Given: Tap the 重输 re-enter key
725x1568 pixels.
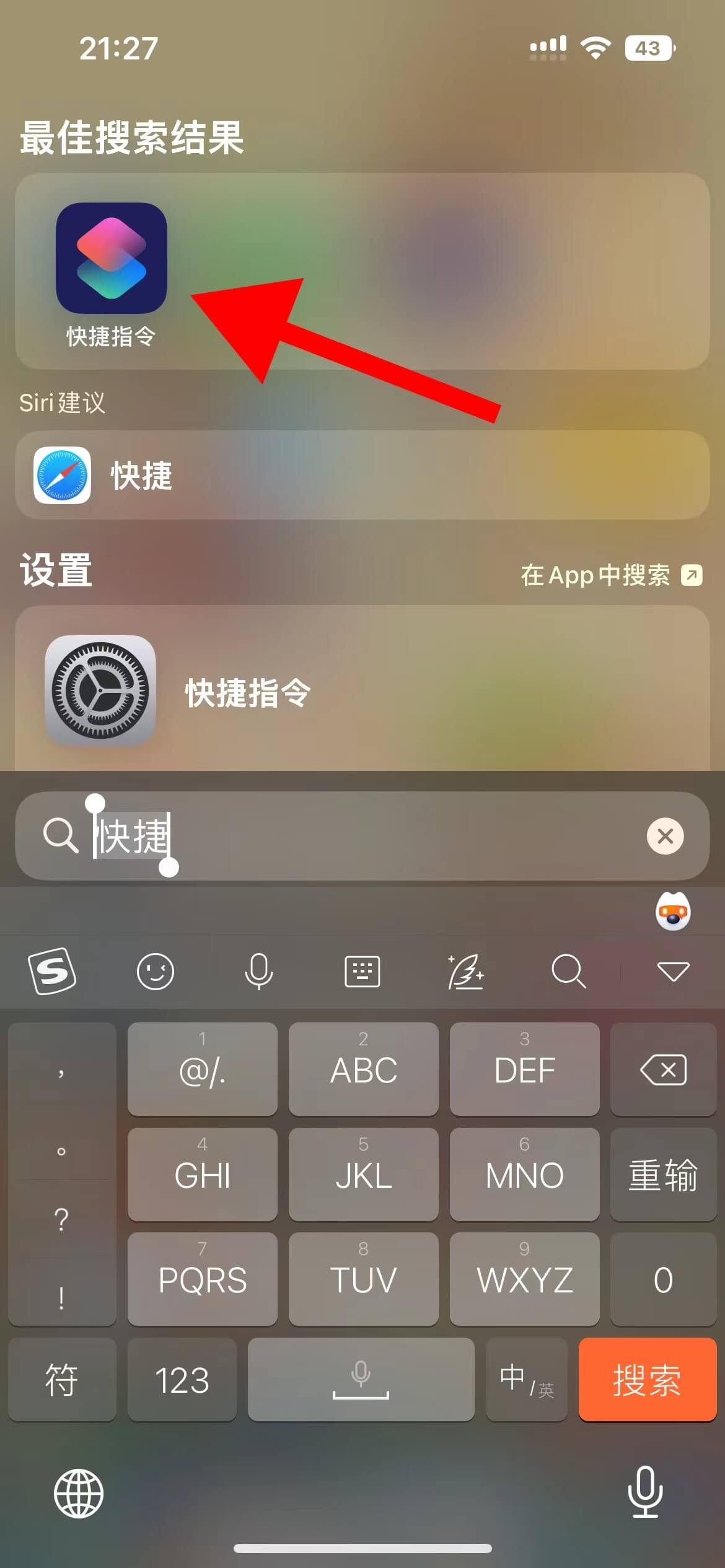Looking at the screenshot, I should coord(663,1175).
